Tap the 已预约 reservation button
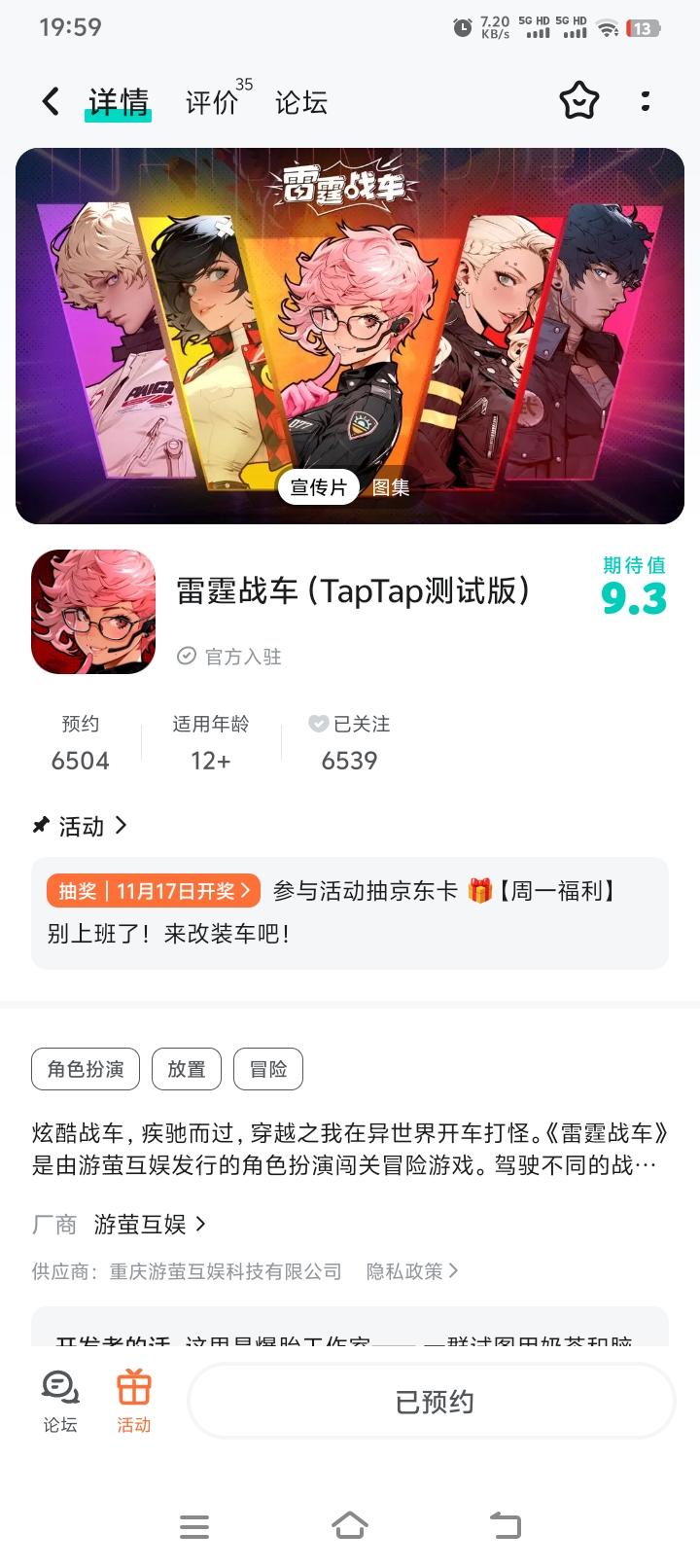Image resolution: width=700 pixels, height=1568 pixels. pos(430,1402)
